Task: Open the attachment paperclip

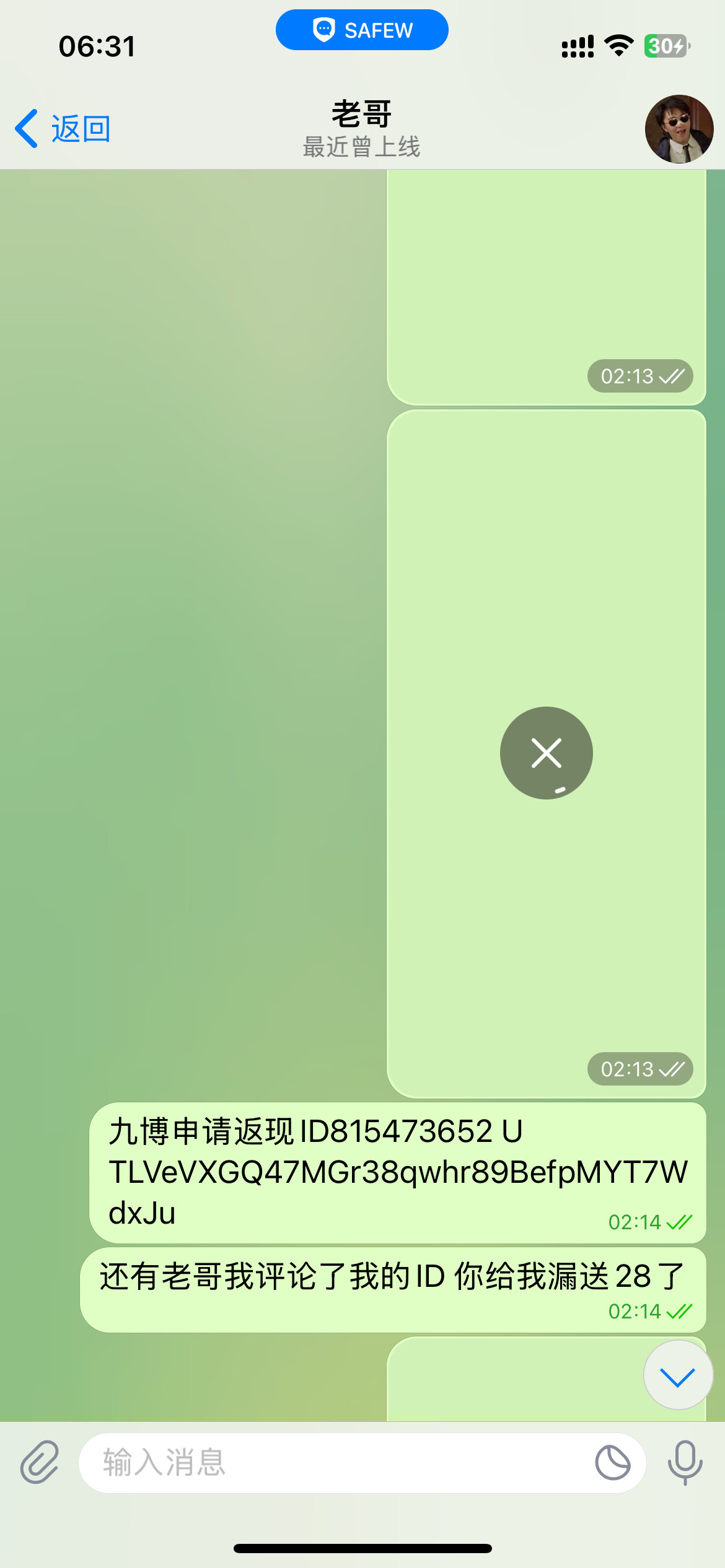Action: (x=40, y=1463)
